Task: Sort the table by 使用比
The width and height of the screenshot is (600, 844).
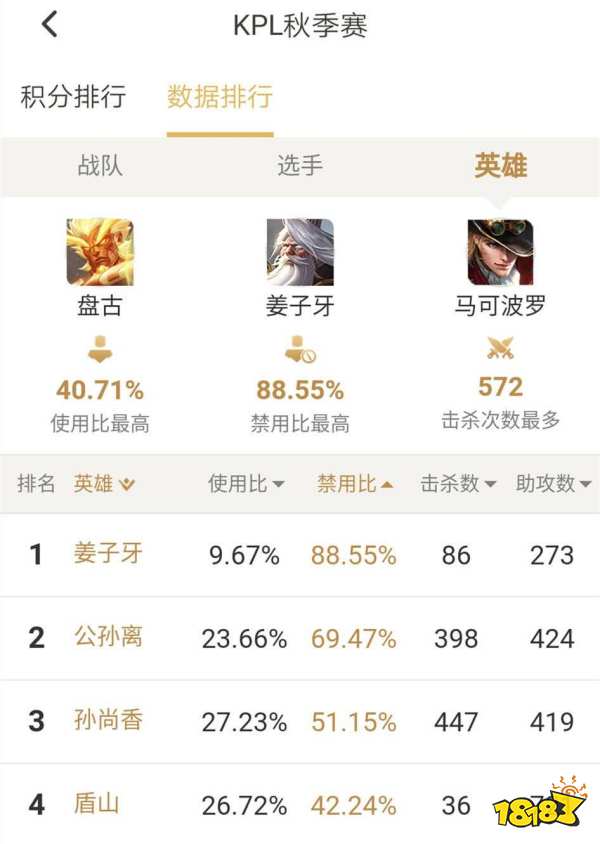Action: (246, 484)
